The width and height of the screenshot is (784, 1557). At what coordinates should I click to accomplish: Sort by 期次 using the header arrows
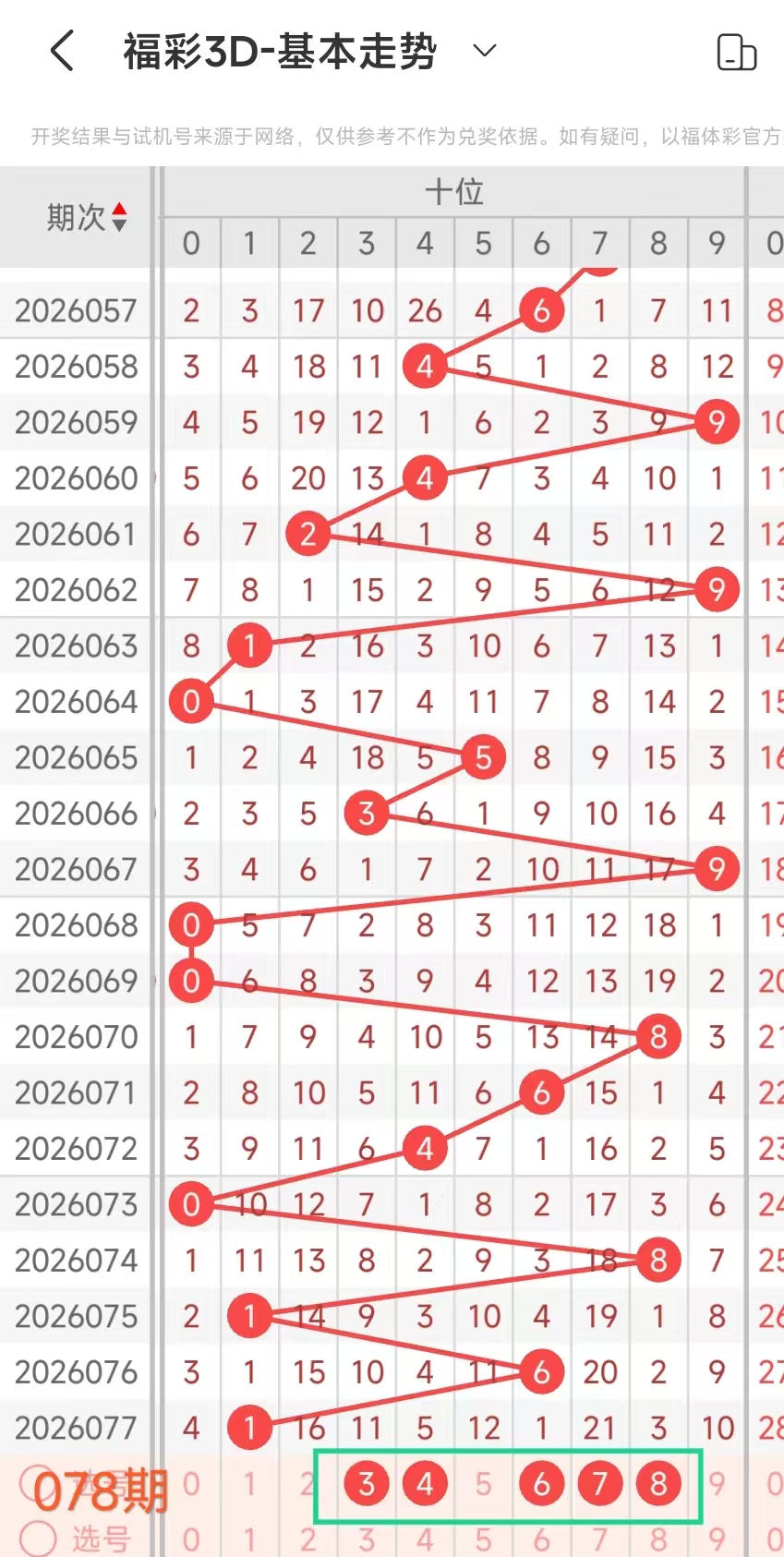click(x=119, y=217)
